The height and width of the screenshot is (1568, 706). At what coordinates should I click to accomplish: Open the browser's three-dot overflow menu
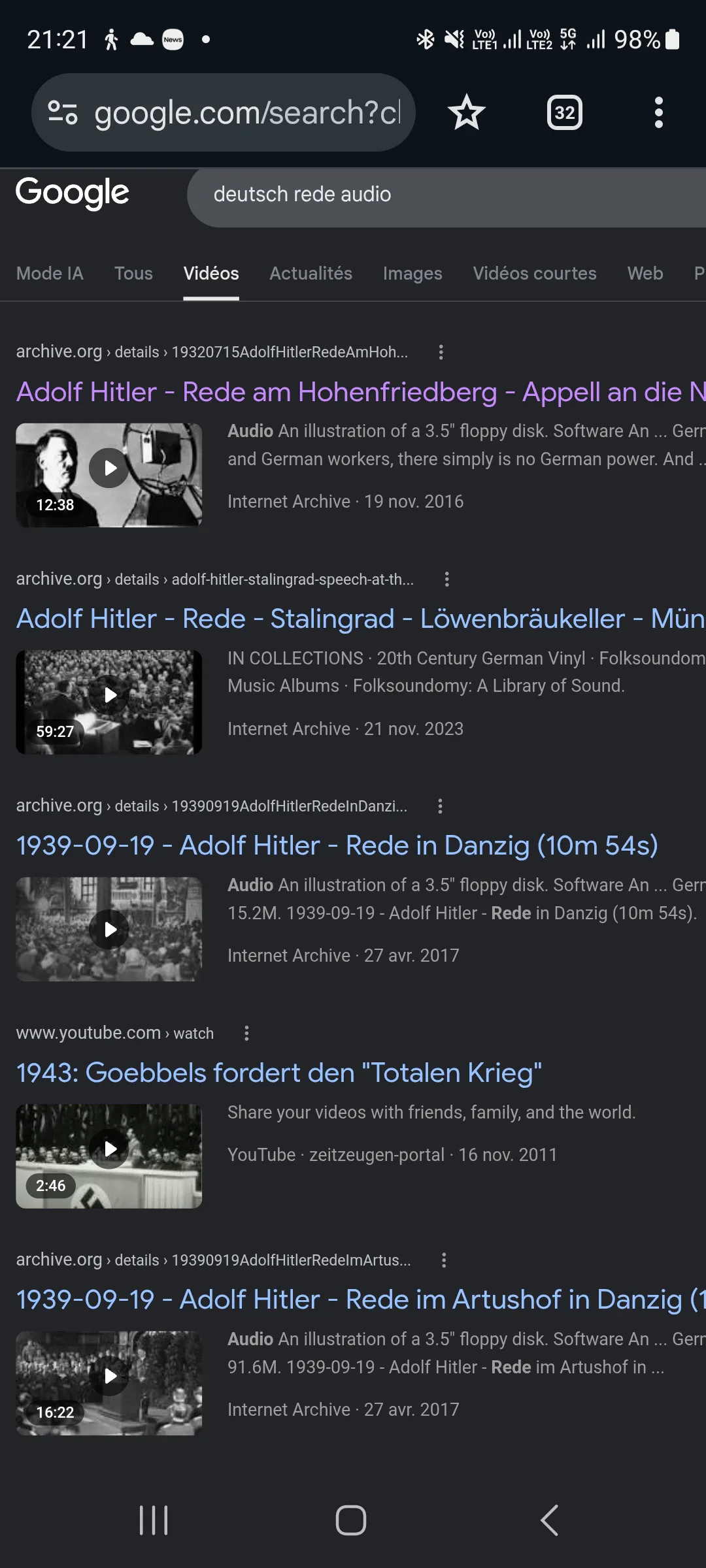(658, 112)
